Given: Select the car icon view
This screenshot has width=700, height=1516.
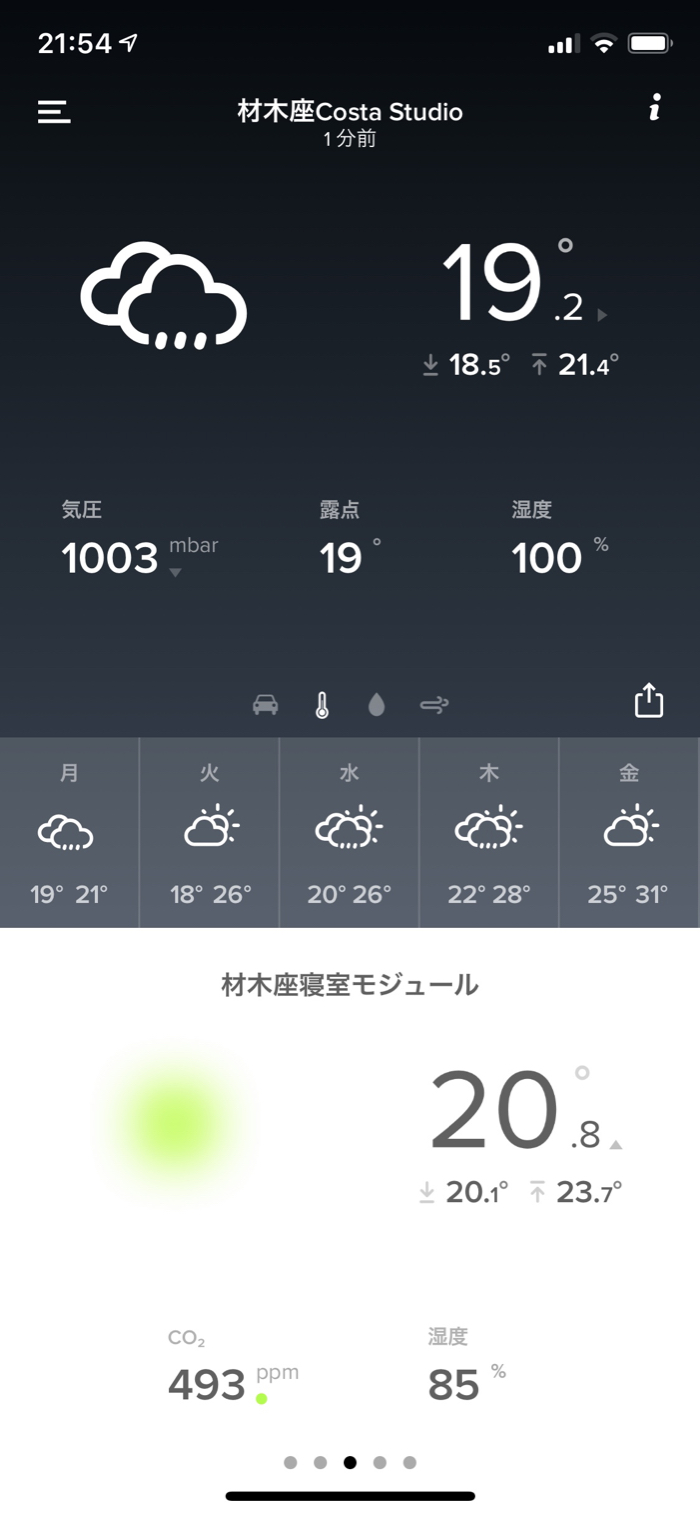Looking at the screenshot, I should 265,705.
